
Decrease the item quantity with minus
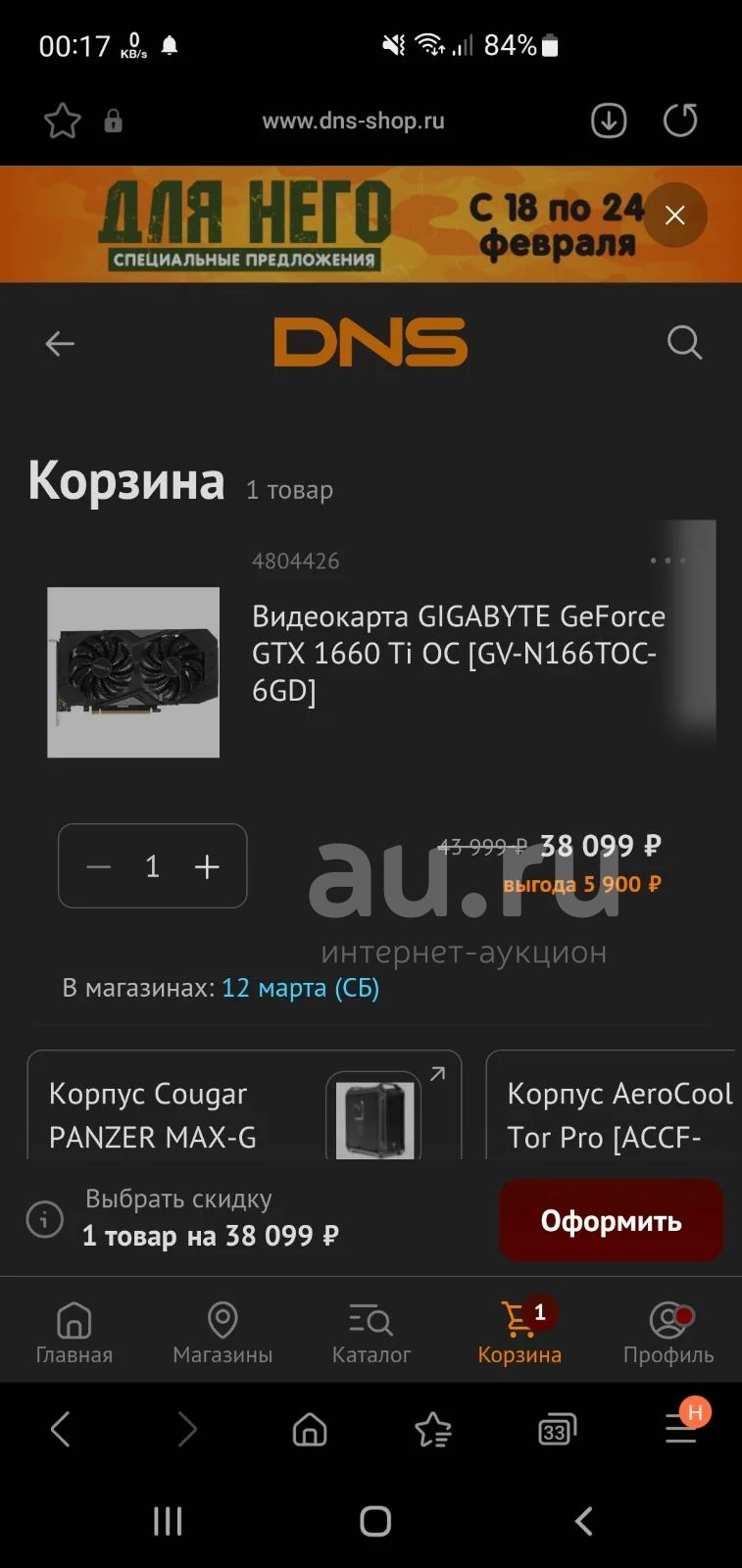click(x=99, y=866)
